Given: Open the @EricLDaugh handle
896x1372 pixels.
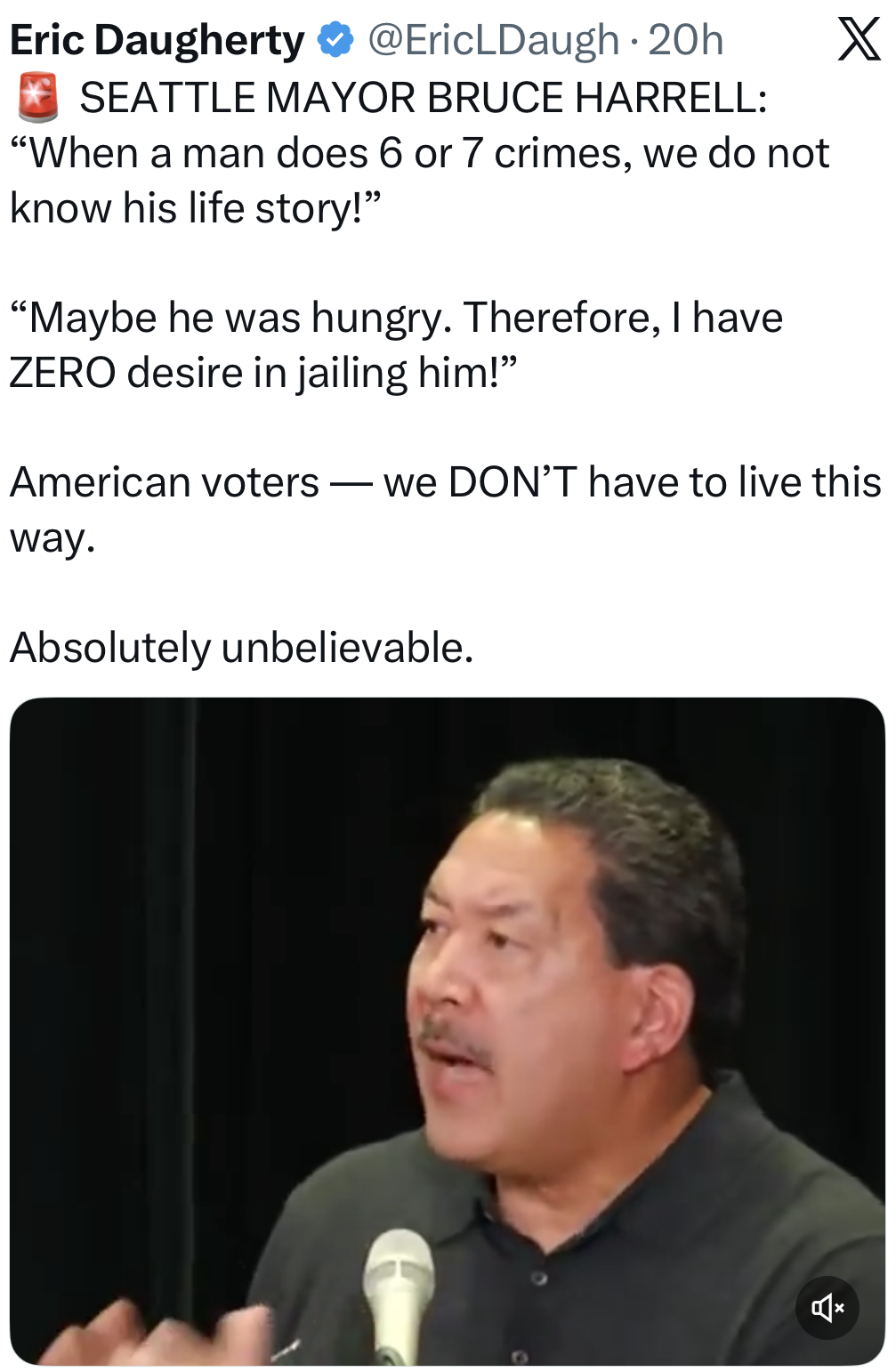Looking at the screenshot, I should [493, 40].
